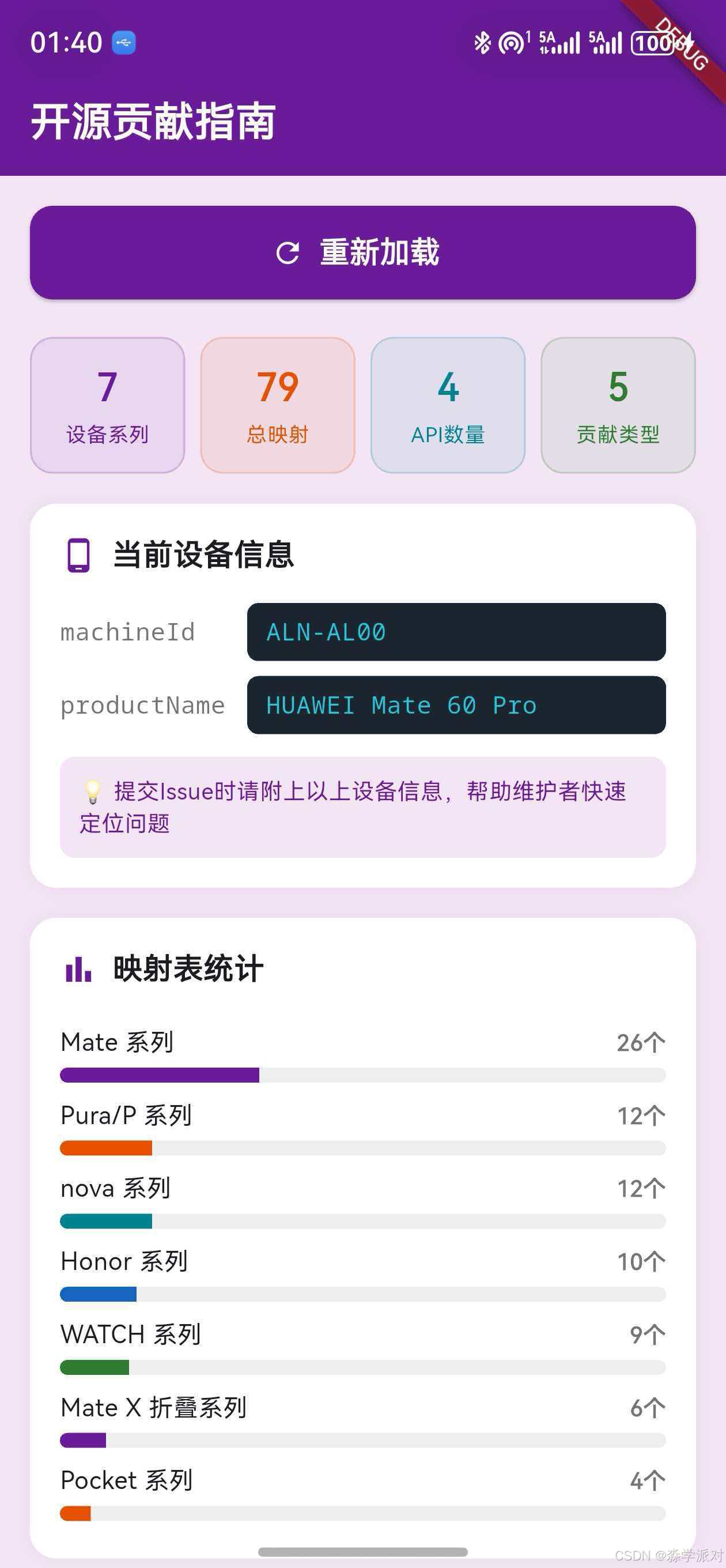Select the API数量 stat card showing 4

tap(448, 404)
